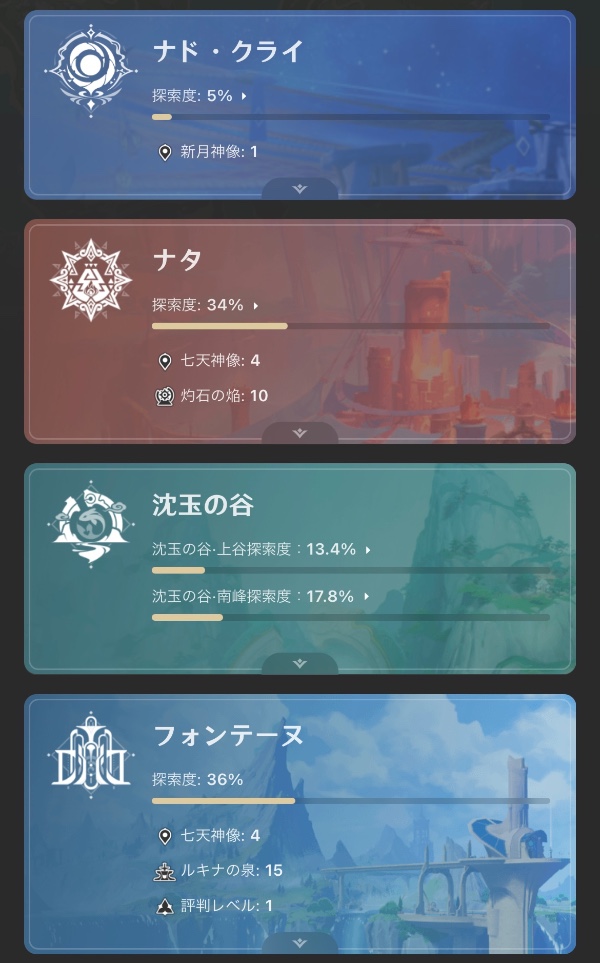
Task: Open ナド・クライ 探索度 5% breakdown
Action: click(x=200, y=96)
